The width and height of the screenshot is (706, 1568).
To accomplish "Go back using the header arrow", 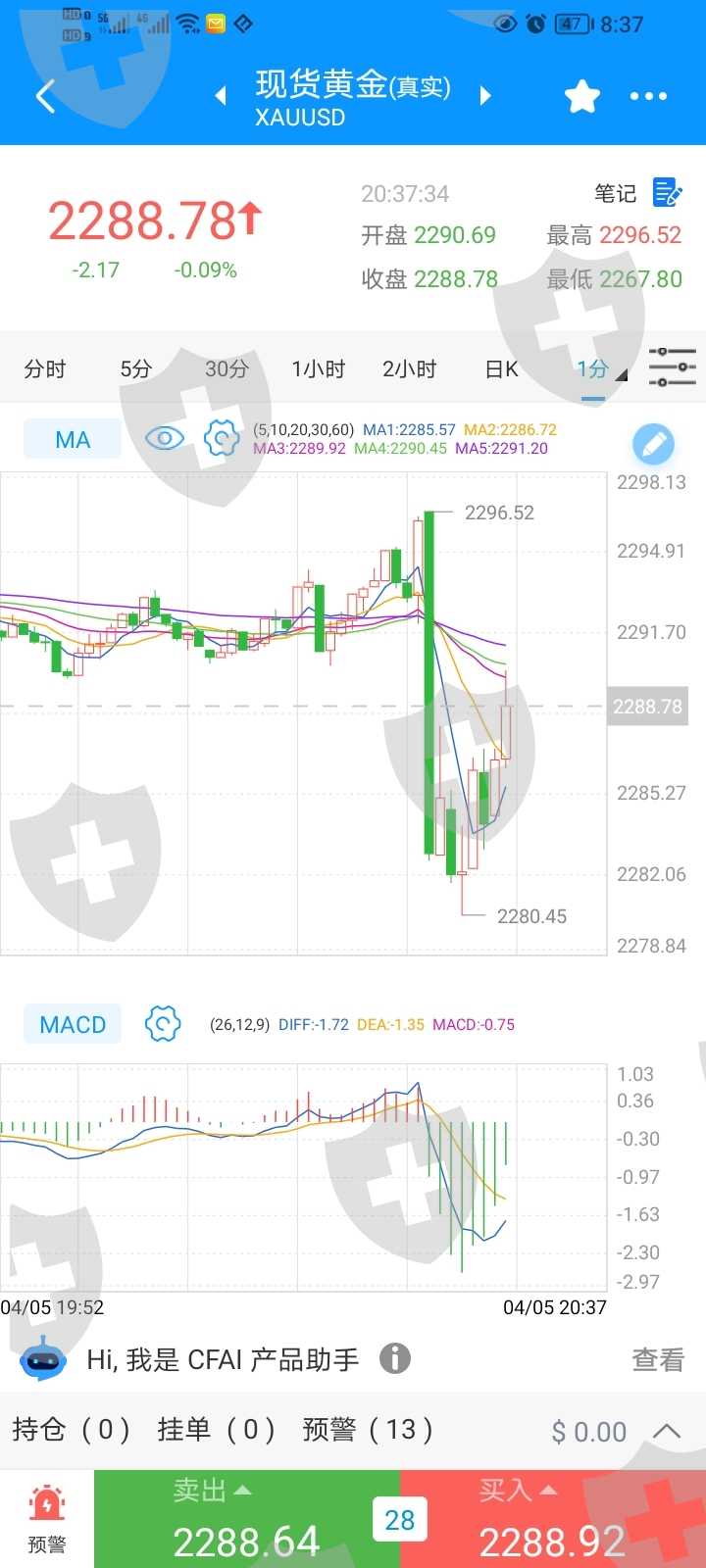I will pyautogui.click(x=45, y=96).
